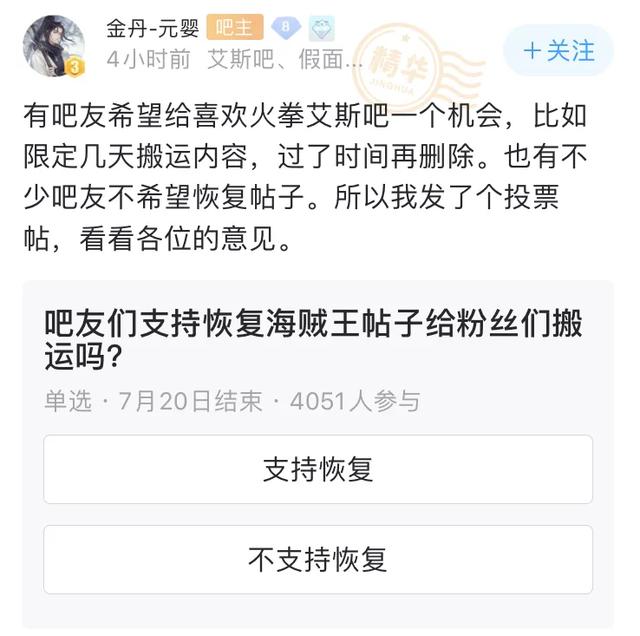640x636 pixels.
Task: Open 金丹-元婴's profile avatar
Action: pos(54,47)
